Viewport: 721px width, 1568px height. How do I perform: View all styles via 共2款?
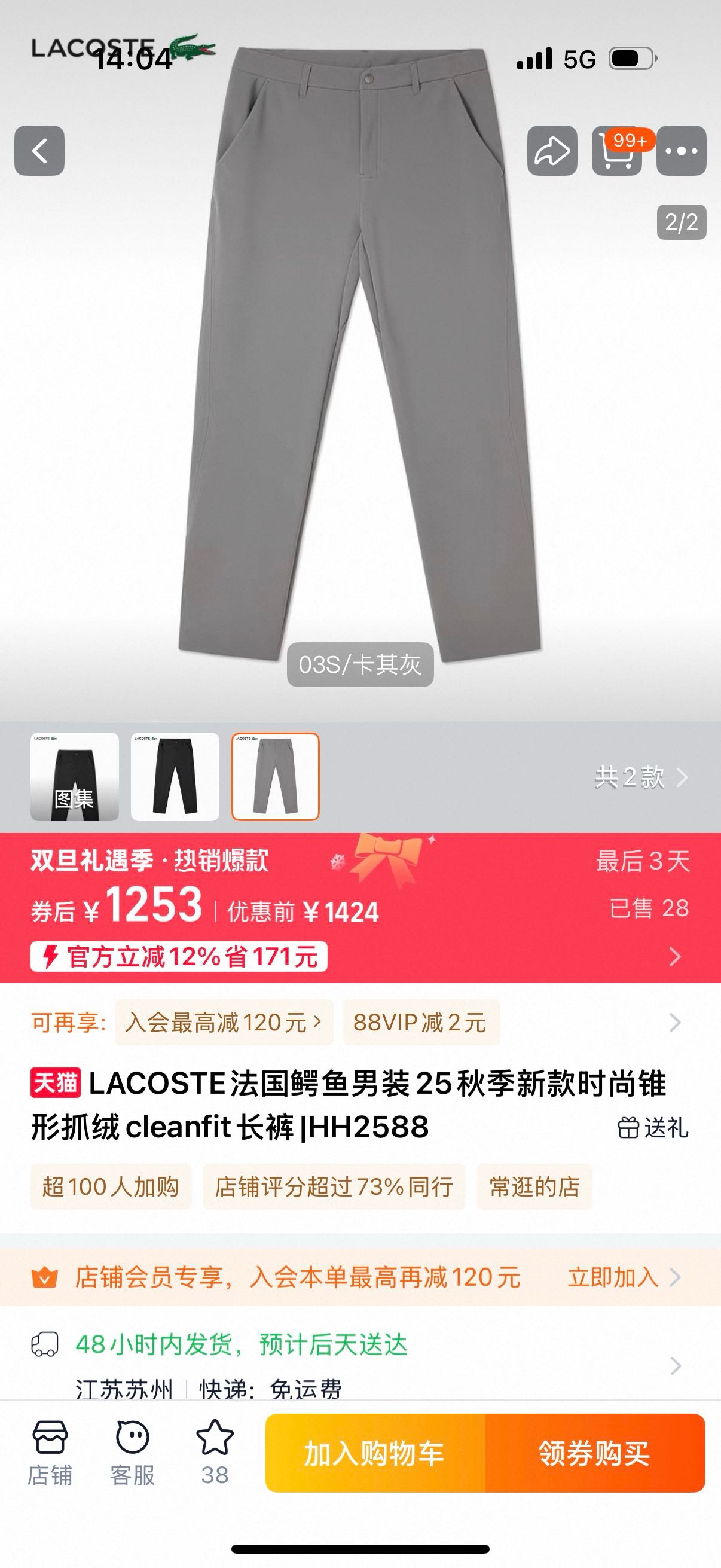coord(641,777)
